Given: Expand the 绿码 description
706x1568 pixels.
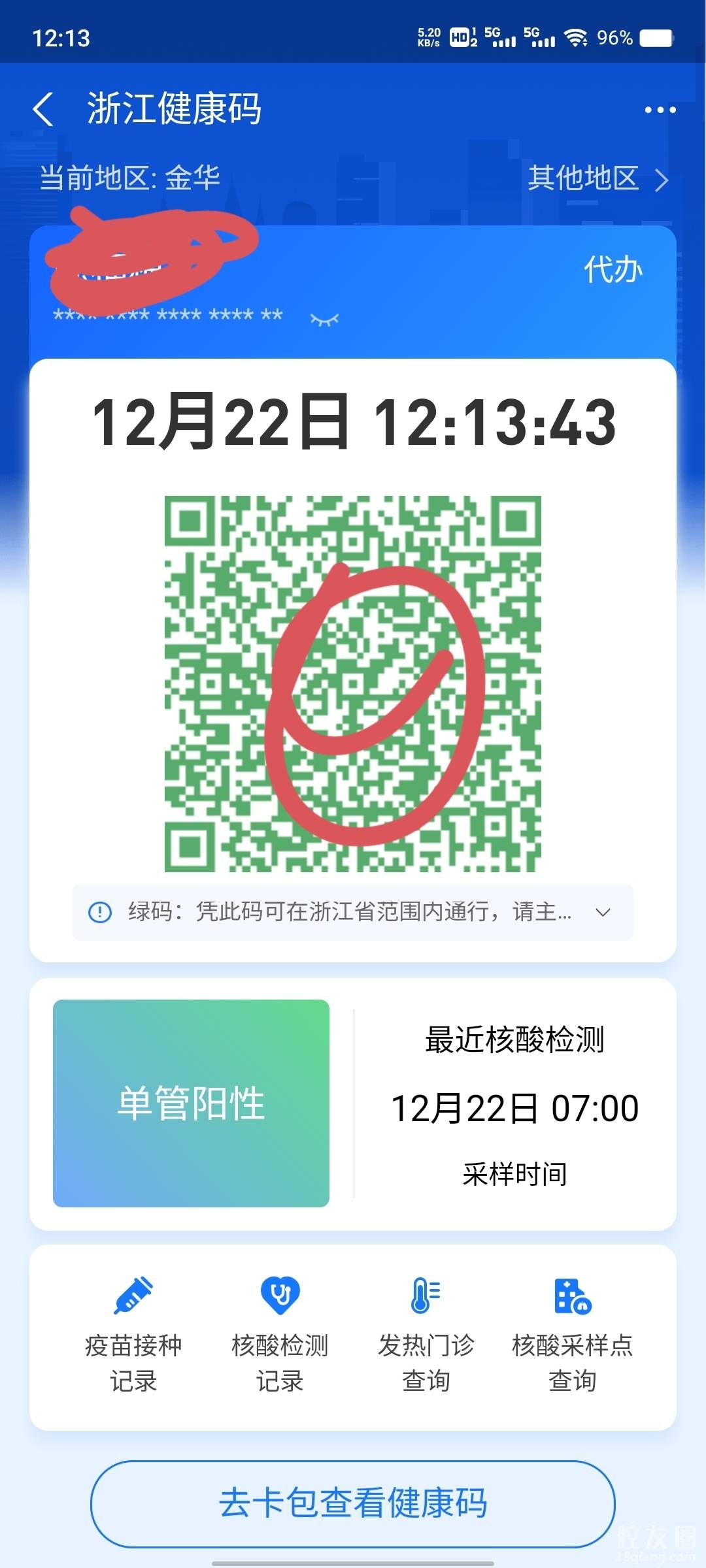Looking at the screenshot, I should point(603,912).
